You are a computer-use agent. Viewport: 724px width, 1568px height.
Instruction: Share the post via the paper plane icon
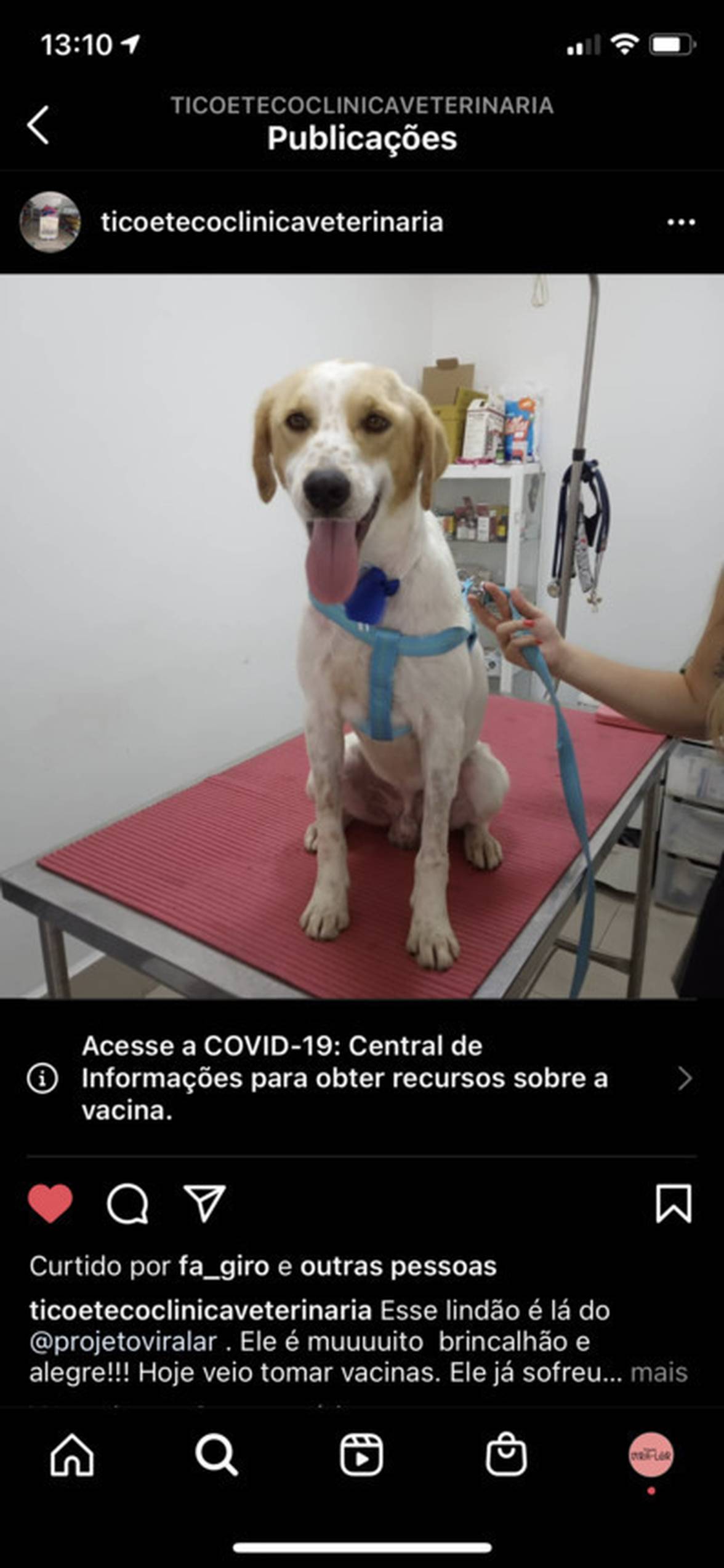[x=204, y=1203]
